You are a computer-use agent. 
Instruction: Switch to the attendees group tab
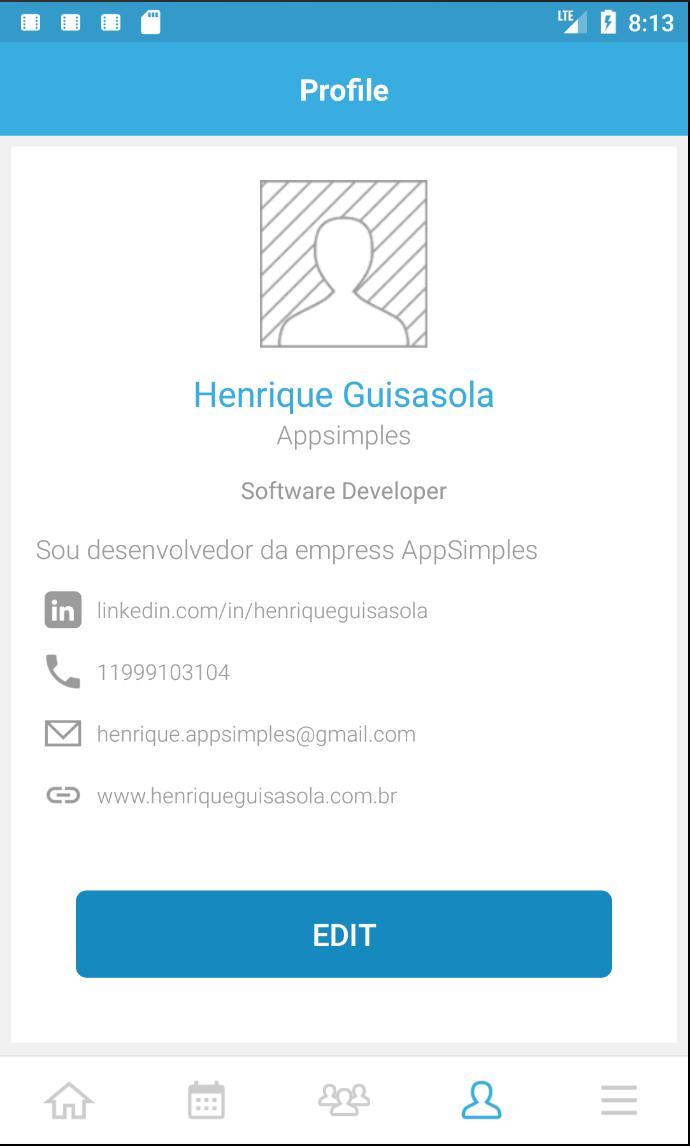(x=344, y=1100)
